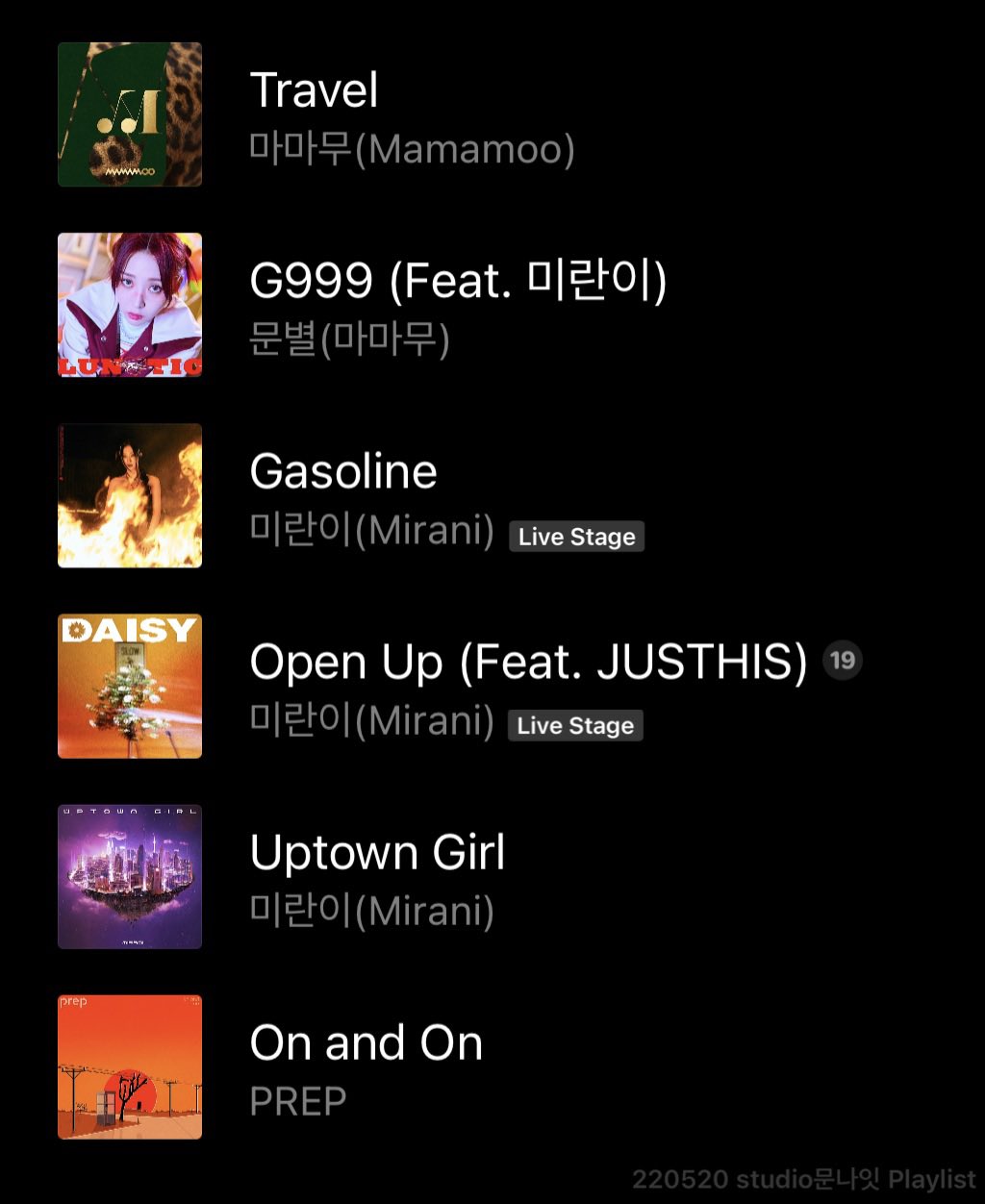This screenshot has height=1204, width=985.
Task: Tap the Live Stage badge under Gasoline
Action: [576, 537]
